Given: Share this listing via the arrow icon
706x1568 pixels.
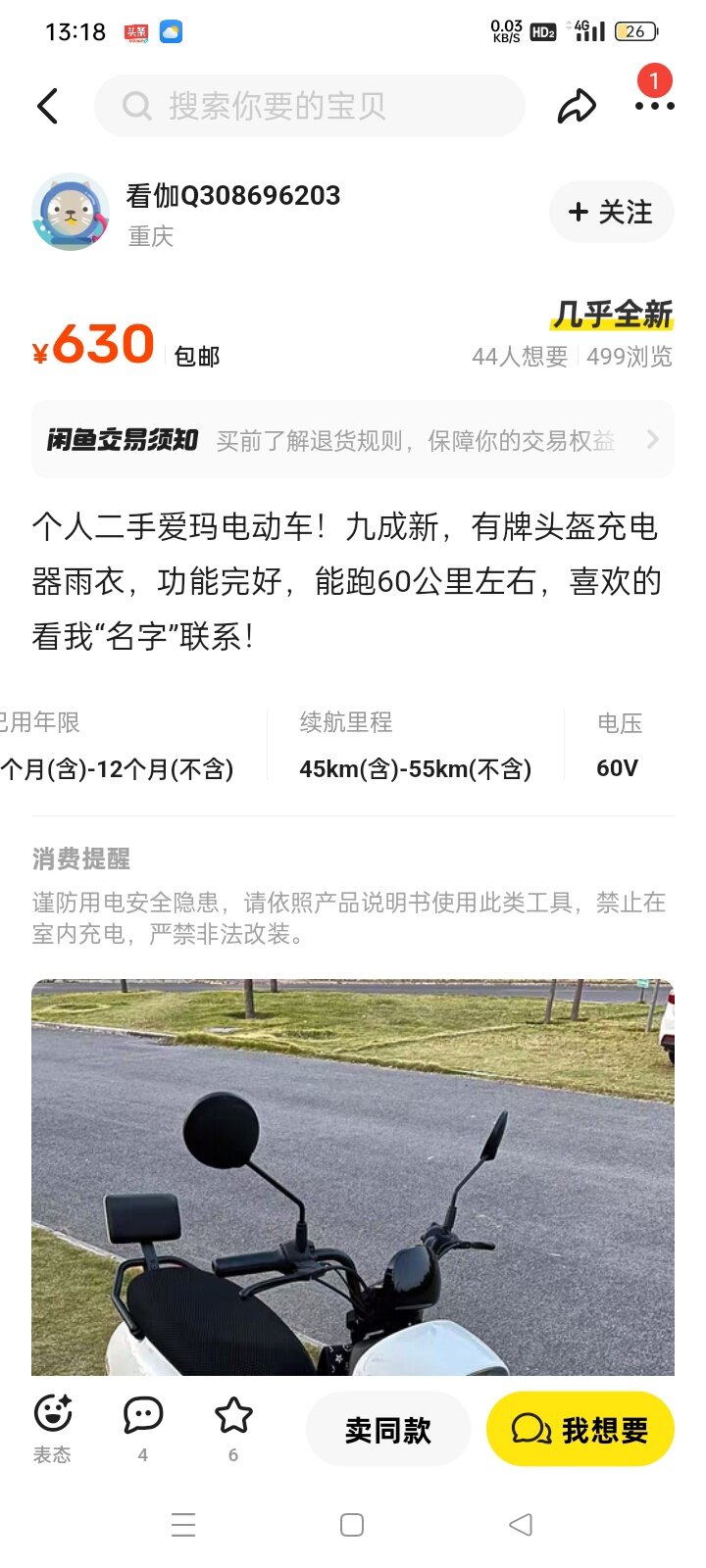Looking at the screenshot, I should click(577, 106).
